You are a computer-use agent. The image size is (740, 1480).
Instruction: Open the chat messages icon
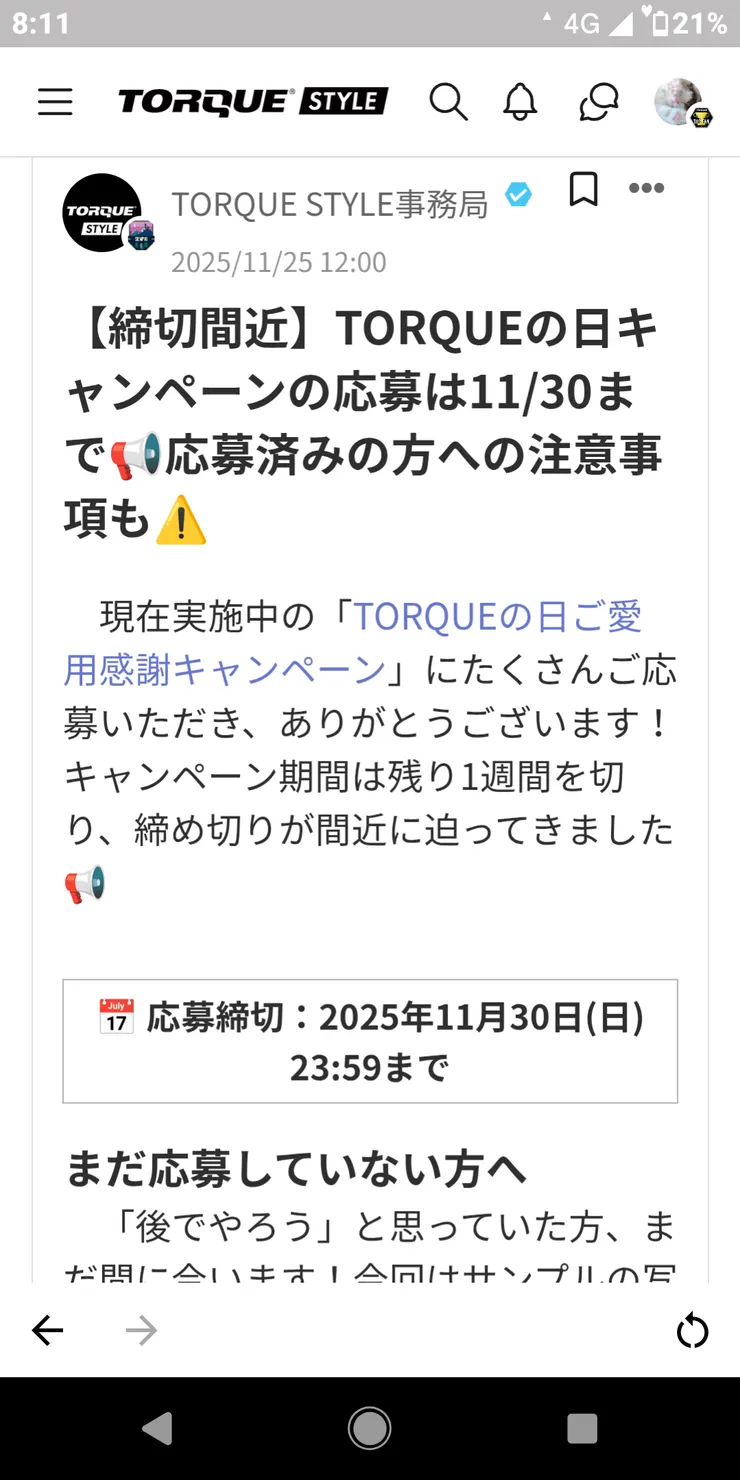coord(597,102)
